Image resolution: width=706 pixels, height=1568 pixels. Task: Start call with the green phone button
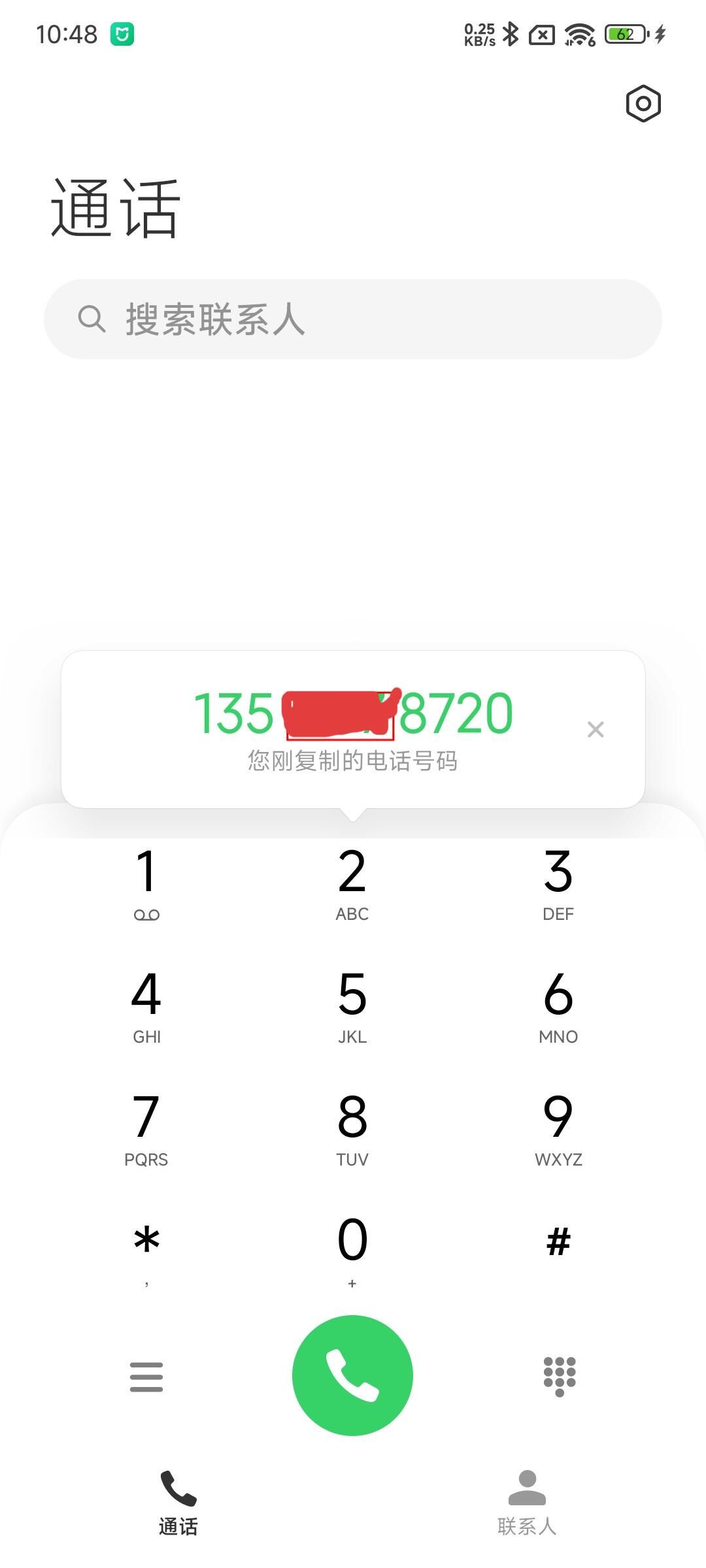[x=352, y=1375]
